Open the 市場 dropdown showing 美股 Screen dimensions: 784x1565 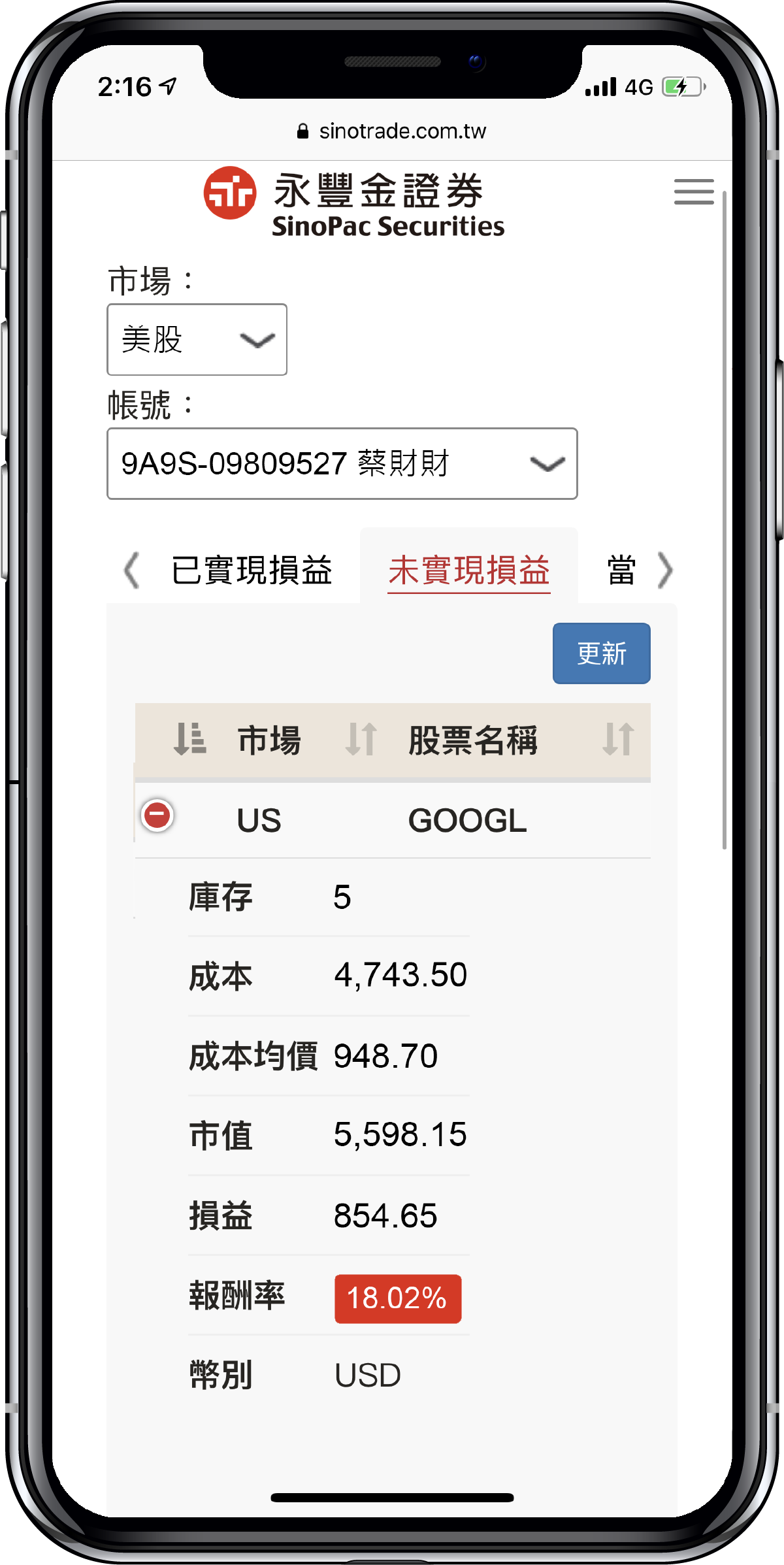point(197,340)
